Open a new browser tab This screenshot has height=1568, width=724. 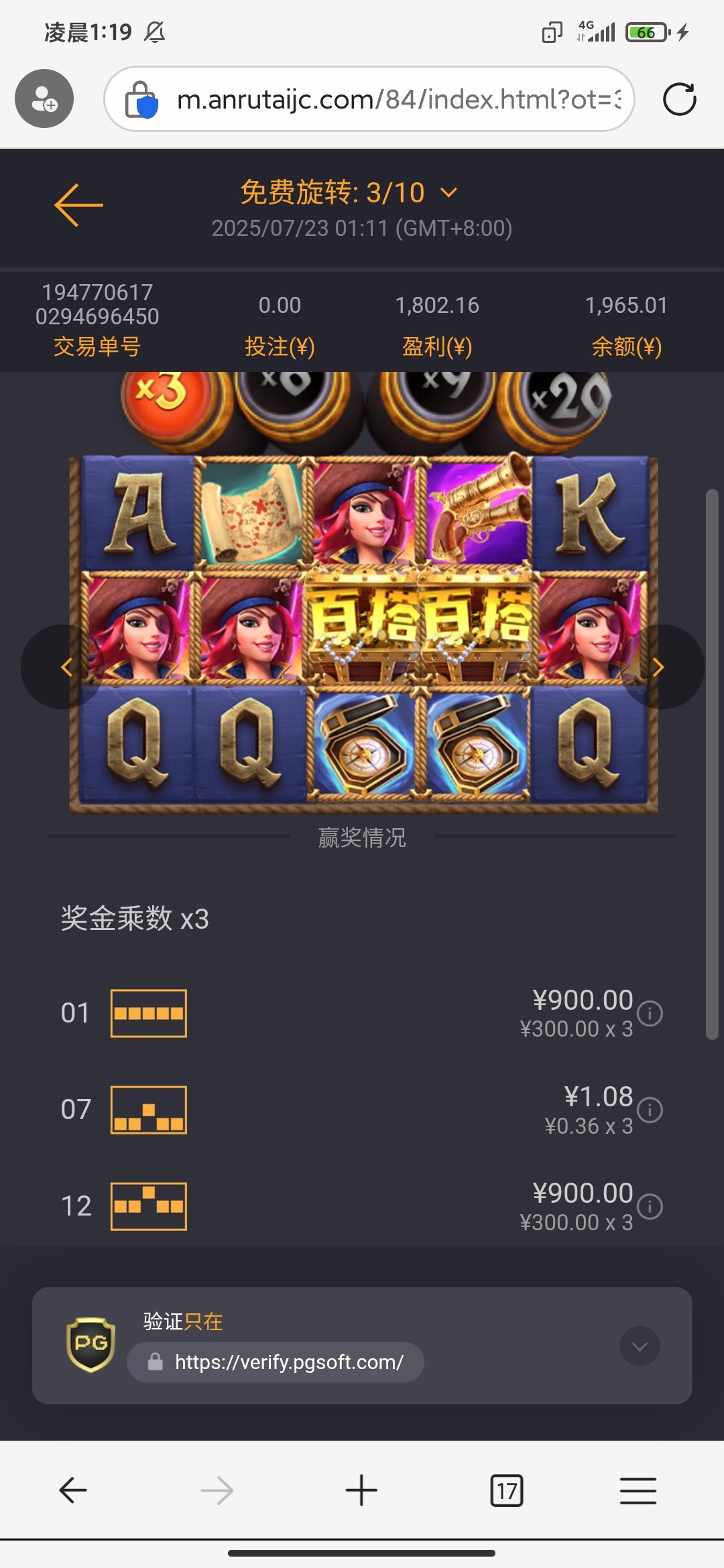click(x=361, y=1490)
